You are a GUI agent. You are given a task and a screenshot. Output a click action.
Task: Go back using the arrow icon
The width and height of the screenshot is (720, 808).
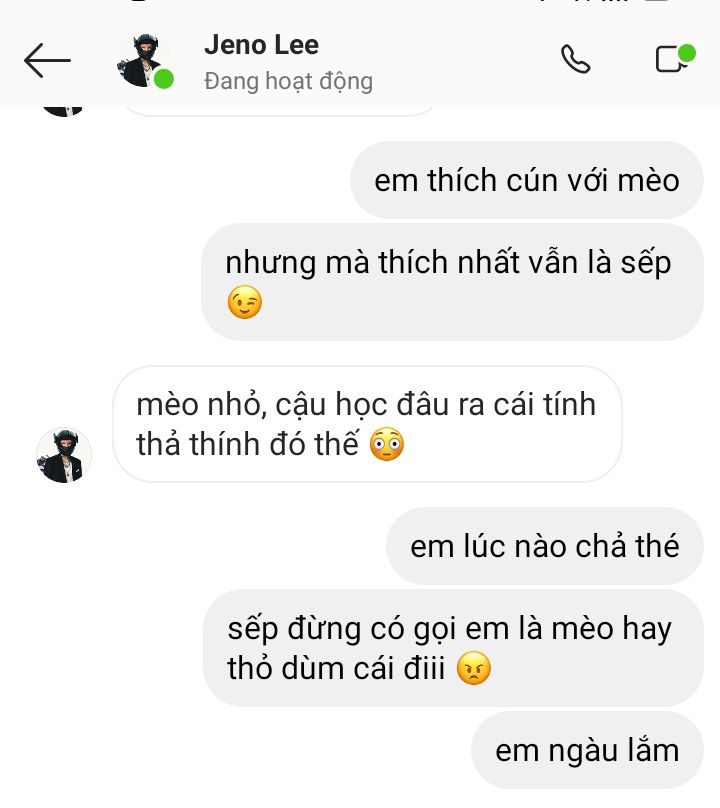[47, 60]
